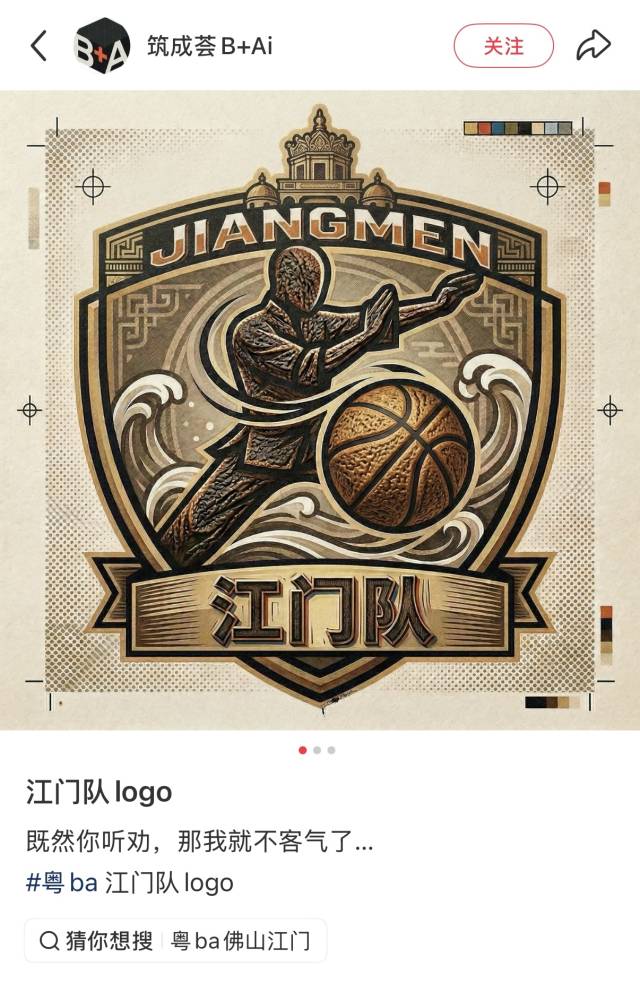Open 筑成荟 B+Ai profile avatar

102,46
